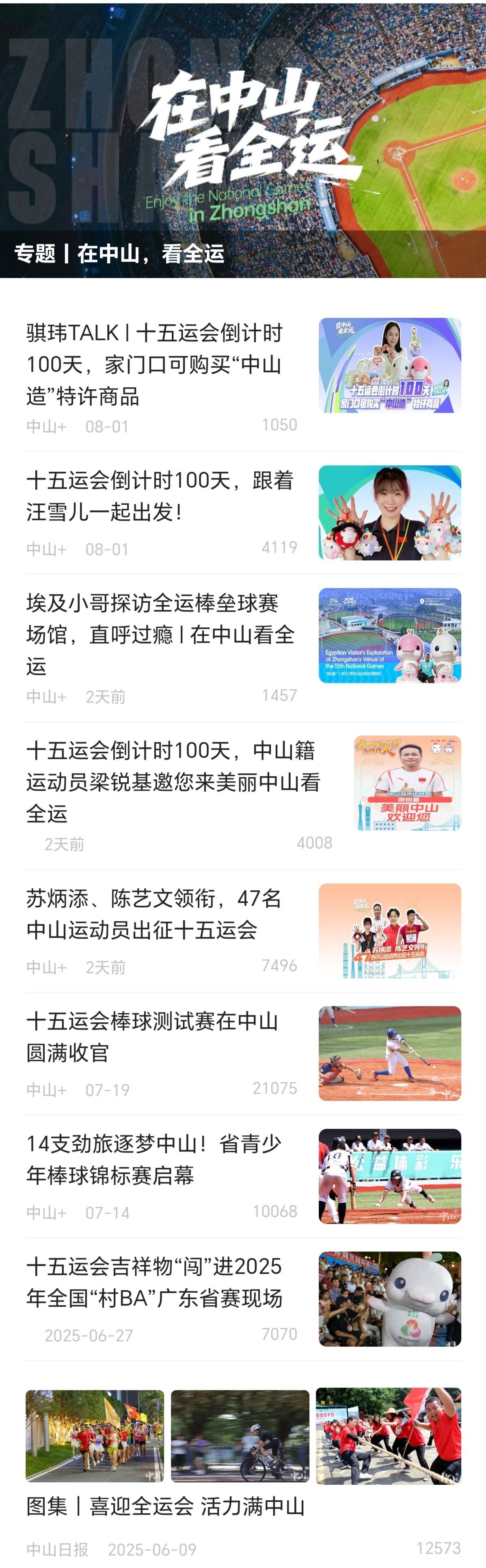View 苏炳添、陈艺文领衔 47名运动员 article
The image size is (486, 1568).
coord(154,914)
